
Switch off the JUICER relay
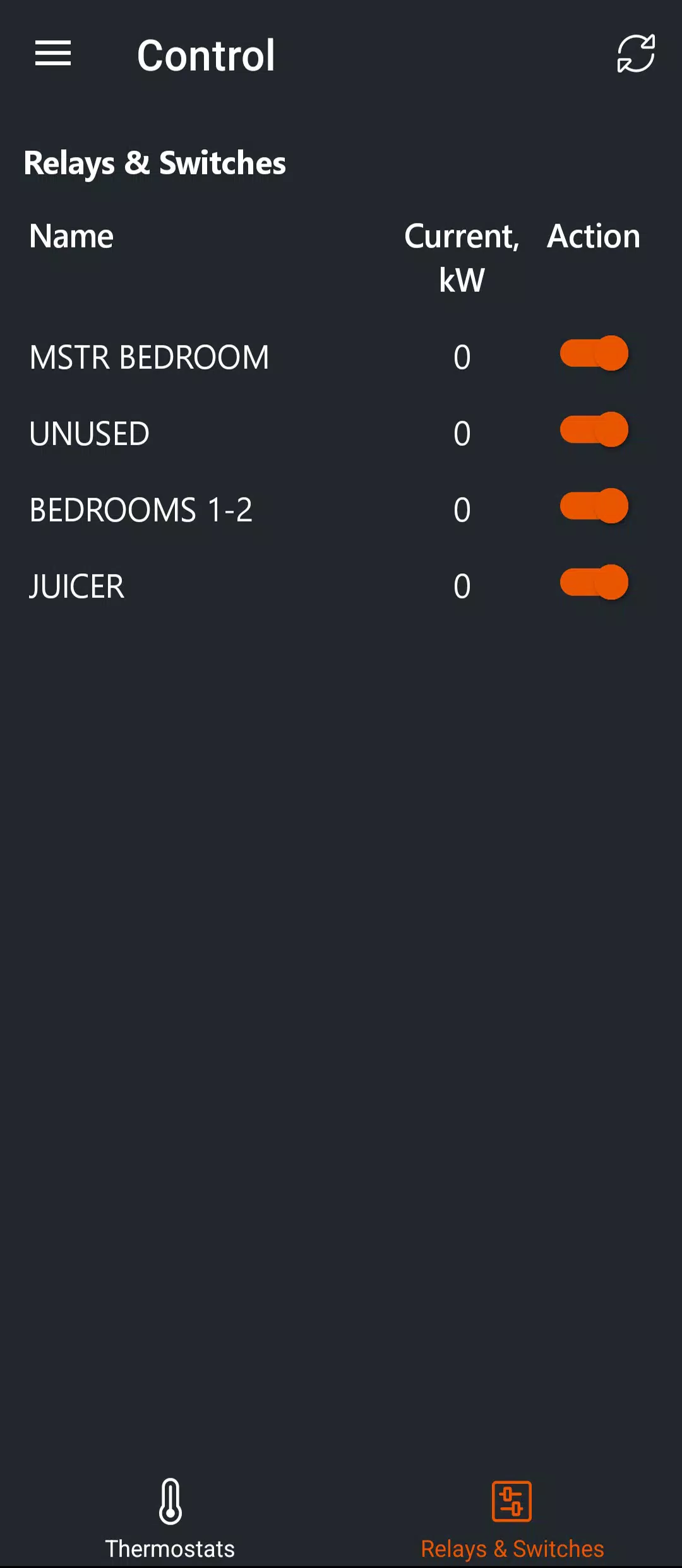point(594,583)
